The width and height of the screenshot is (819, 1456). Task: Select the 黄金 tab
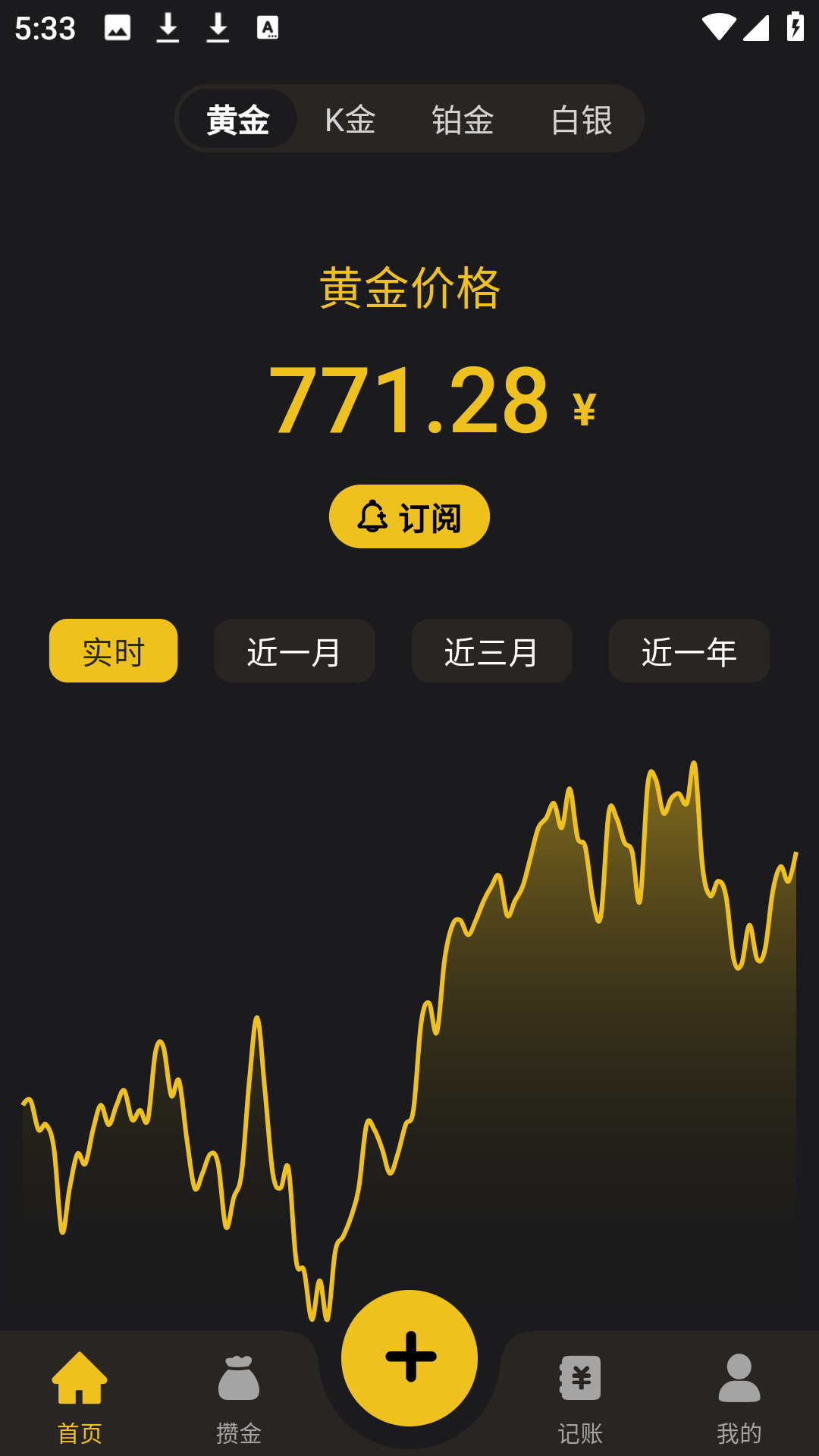238,119
